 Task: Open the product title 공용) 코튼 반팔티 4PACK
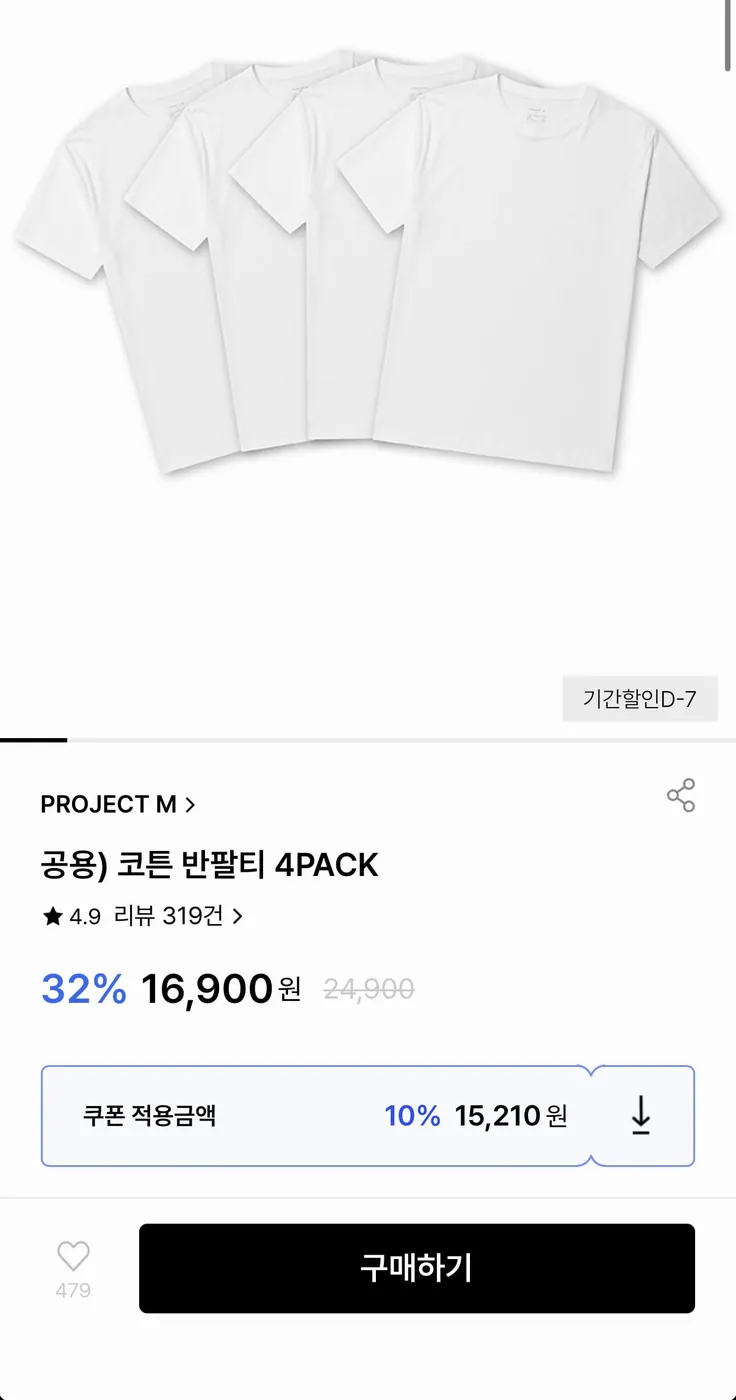tap(210, 864)
